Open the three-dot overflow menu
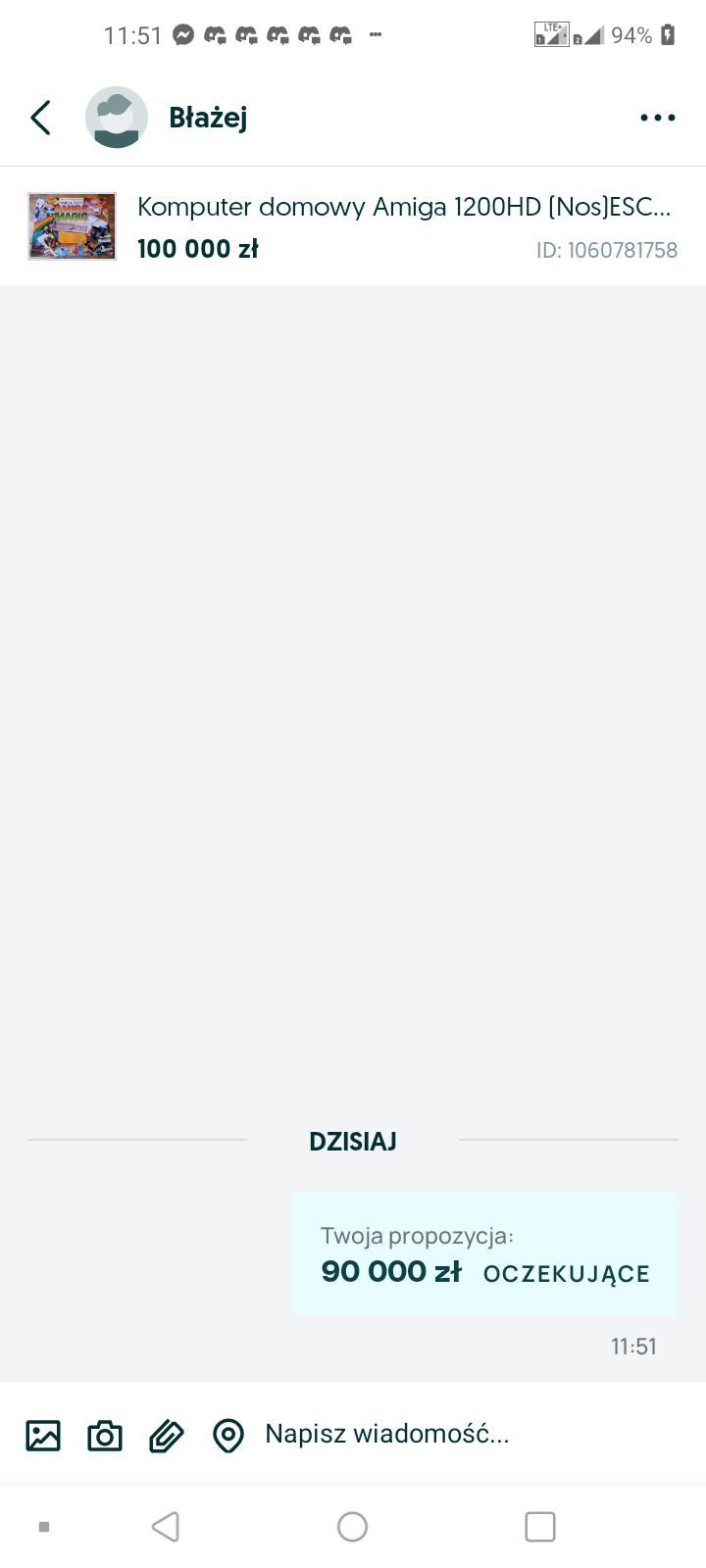Image resolution: width=706 pixels, height=1568 pixels. click(x=657, y=118)
